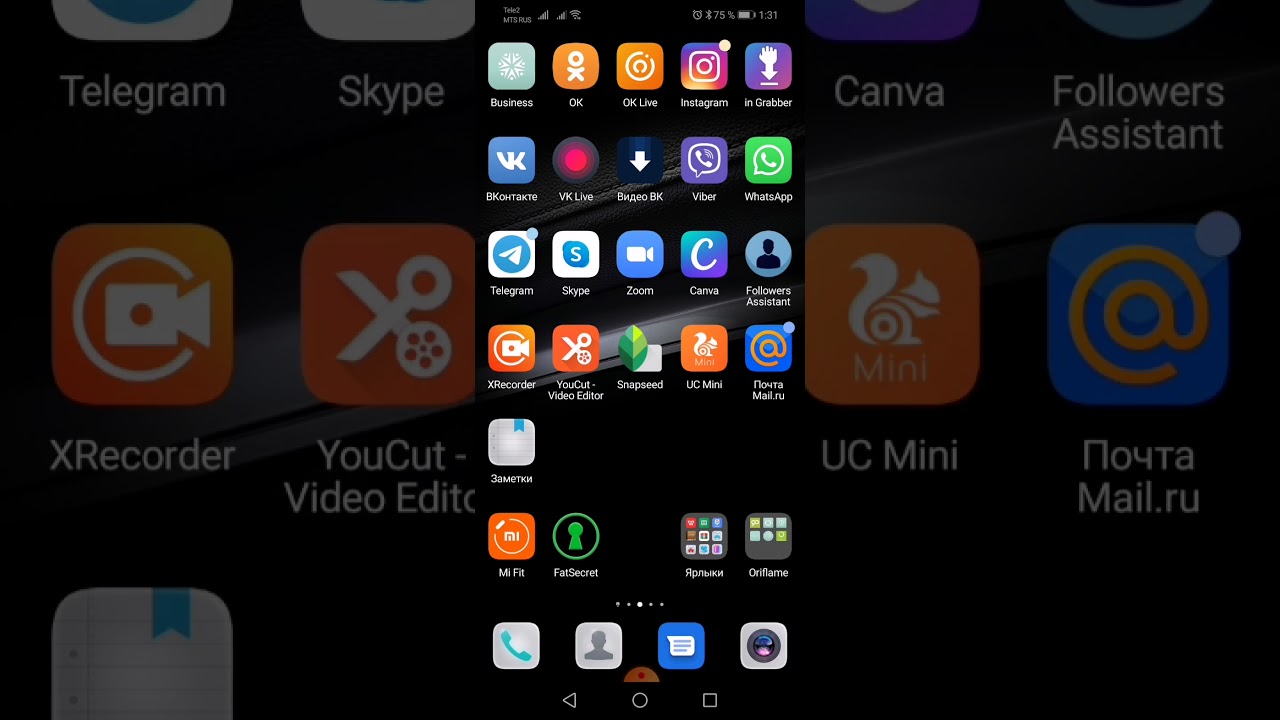Open the camera from the dock
This screenshot has height=720, width=1280.
click(763, 646)
